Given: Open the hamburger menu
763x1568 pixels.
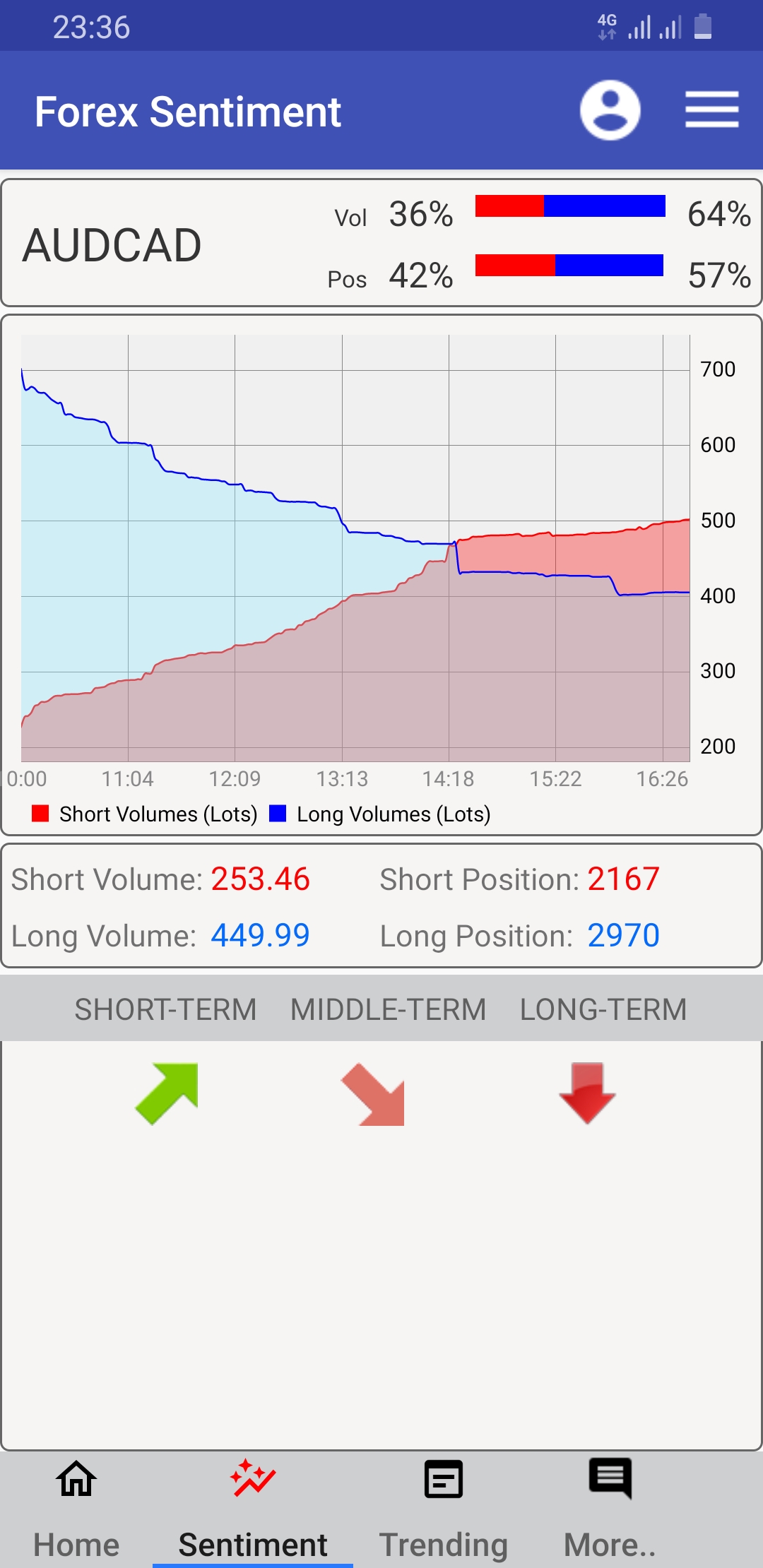Looking at the screenshot, I should tap(711, 110).
